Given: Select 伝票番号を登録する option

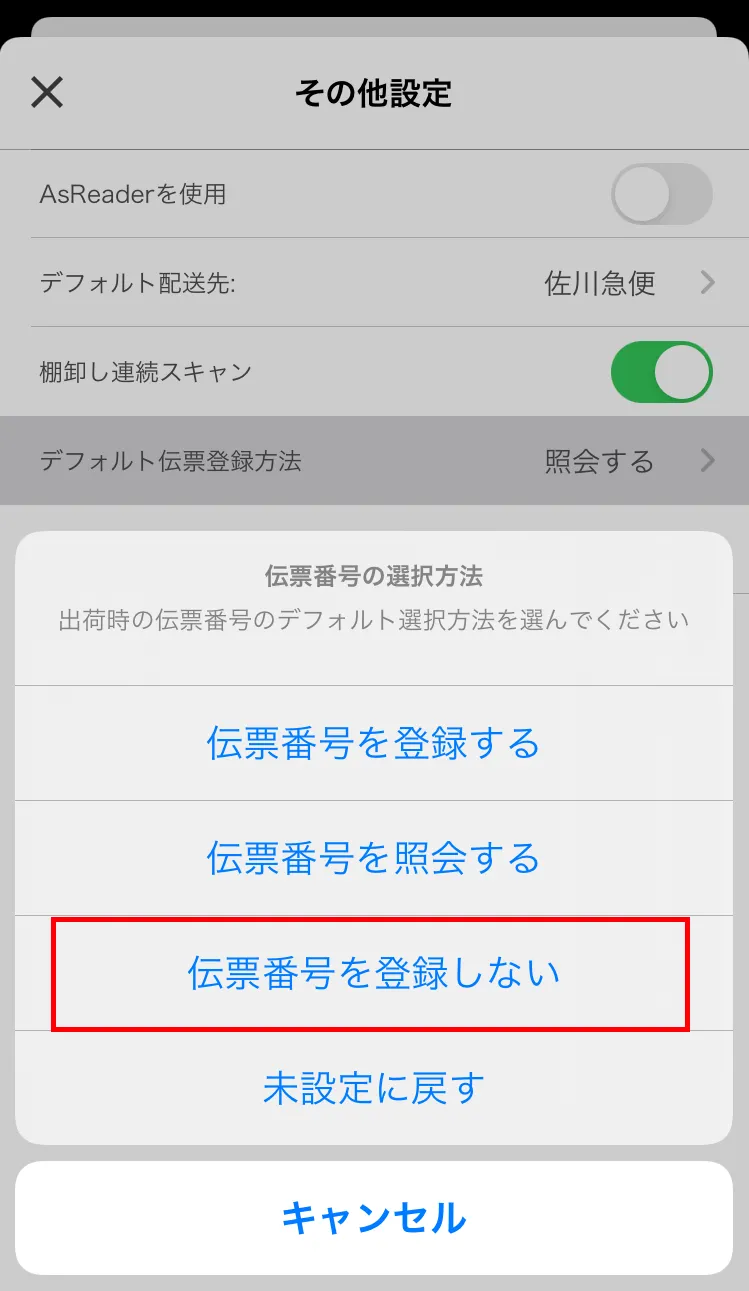Looking at the screenshot, I should [x=373, y=743].
